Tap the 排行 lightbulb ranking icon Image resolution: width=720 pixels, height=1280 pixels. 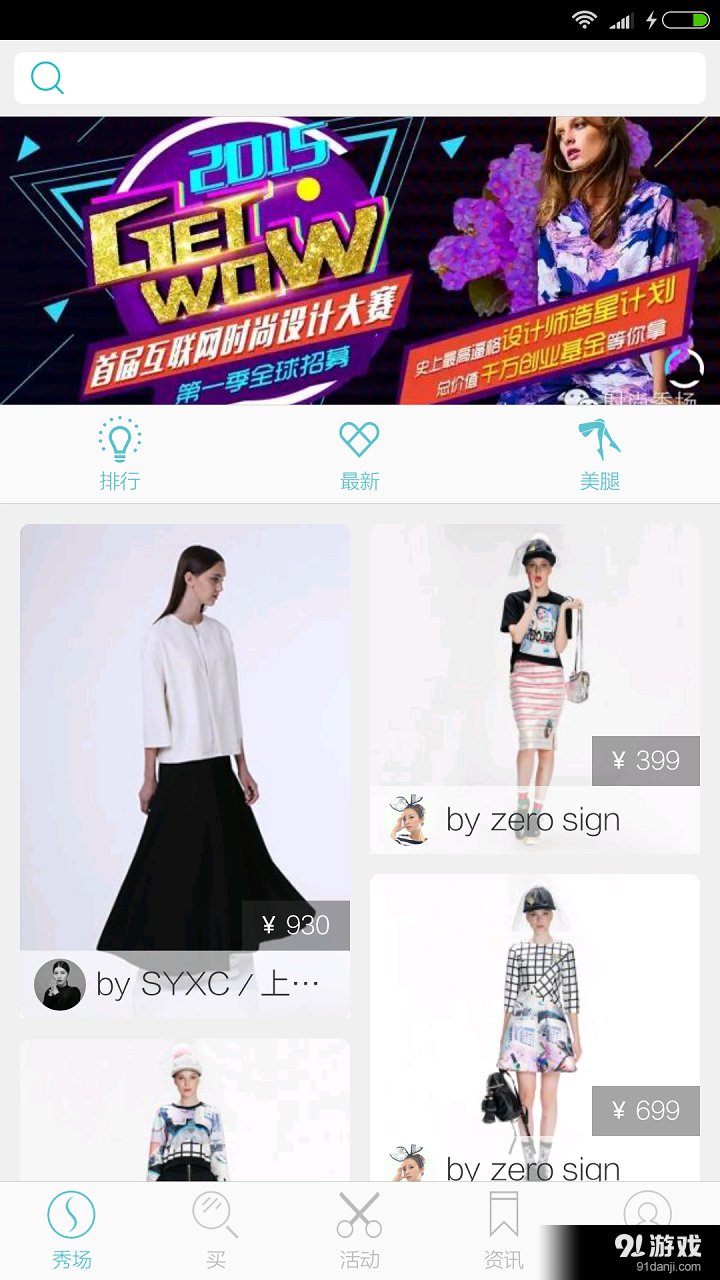point(120,438)
